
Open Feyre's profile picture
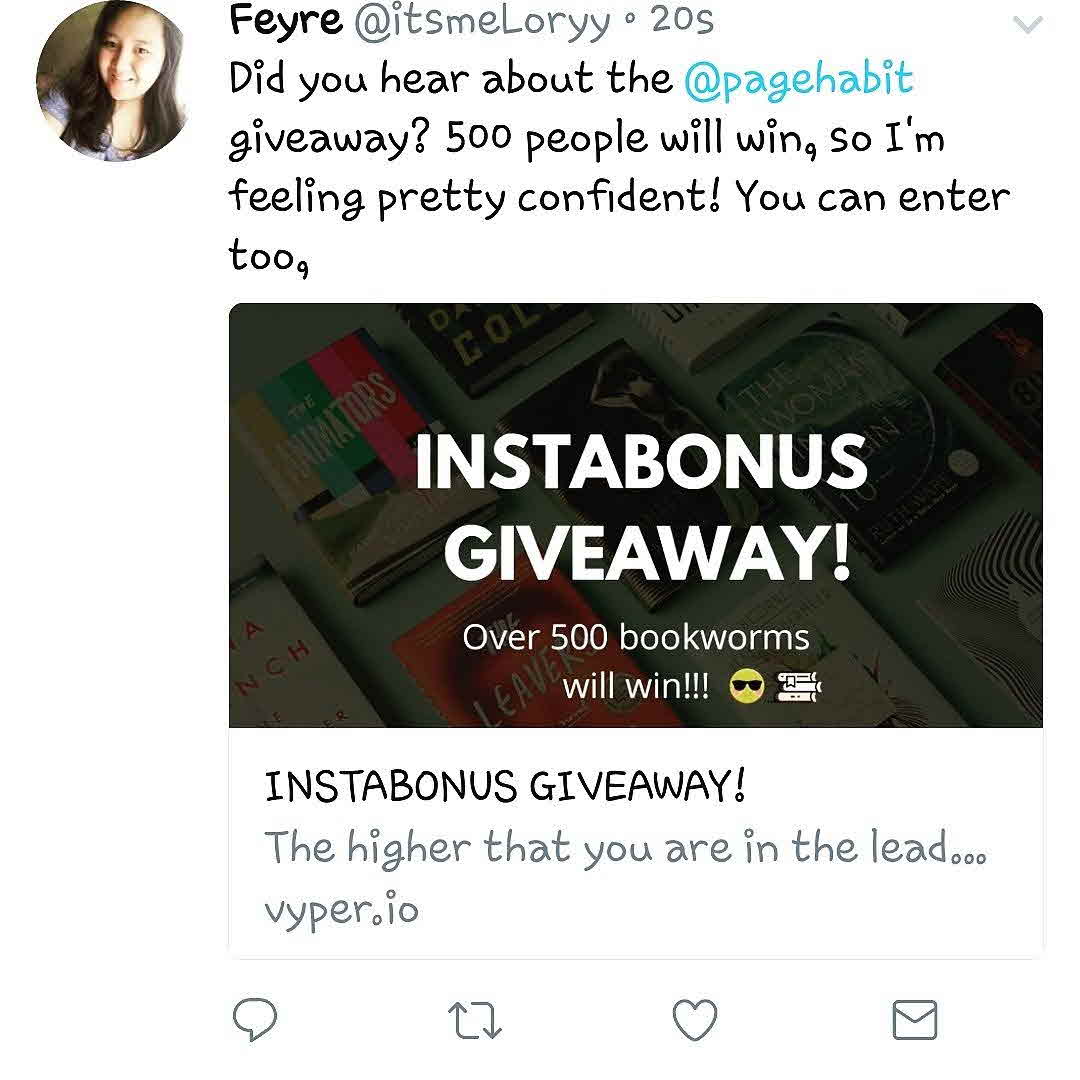[113, 80]
